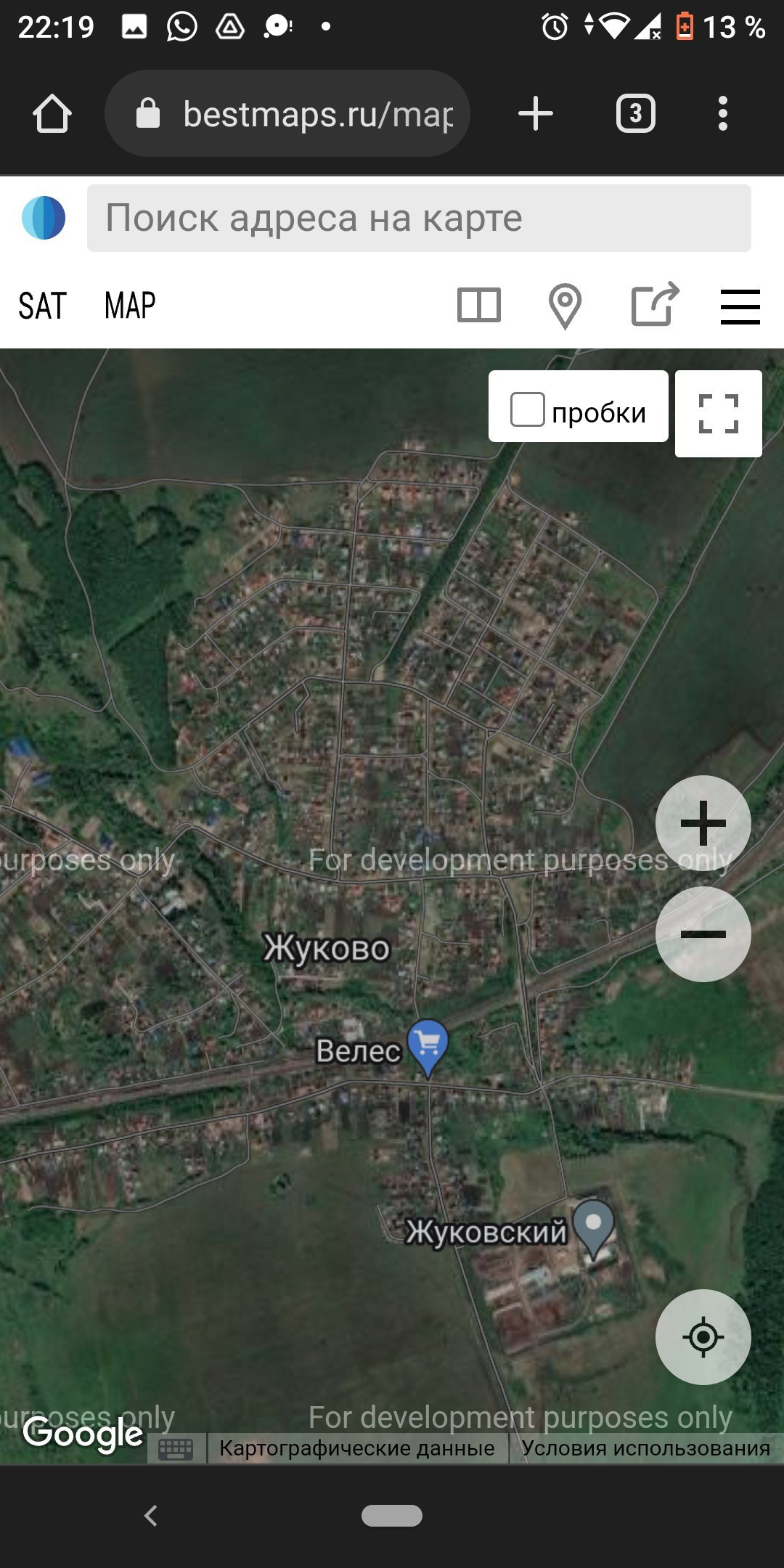Screen dimensions: 784x1568
Task: Open the browser home page
Action: (x=52, y=114)
